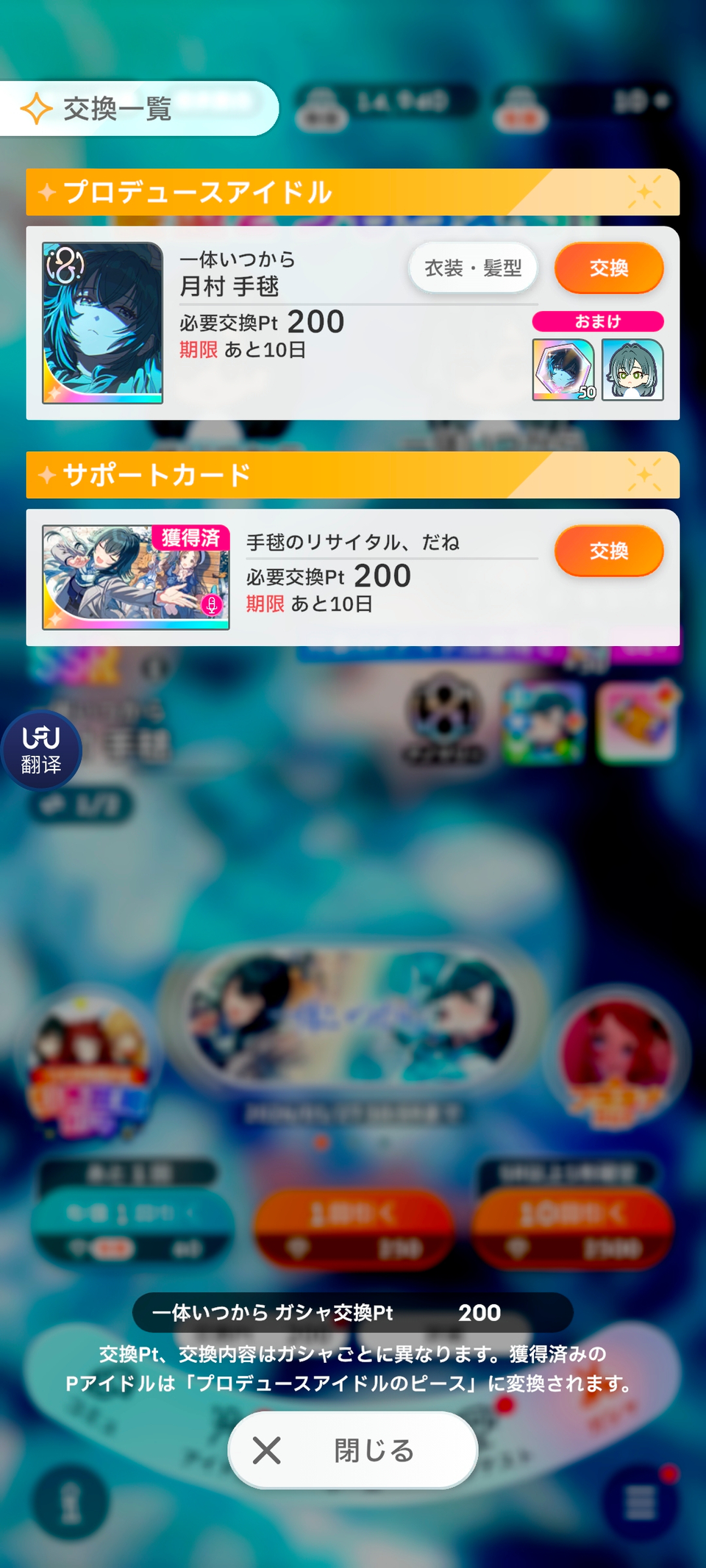
Task: Open the 衣装・髪型 preview button
Action: pos(473,268)
